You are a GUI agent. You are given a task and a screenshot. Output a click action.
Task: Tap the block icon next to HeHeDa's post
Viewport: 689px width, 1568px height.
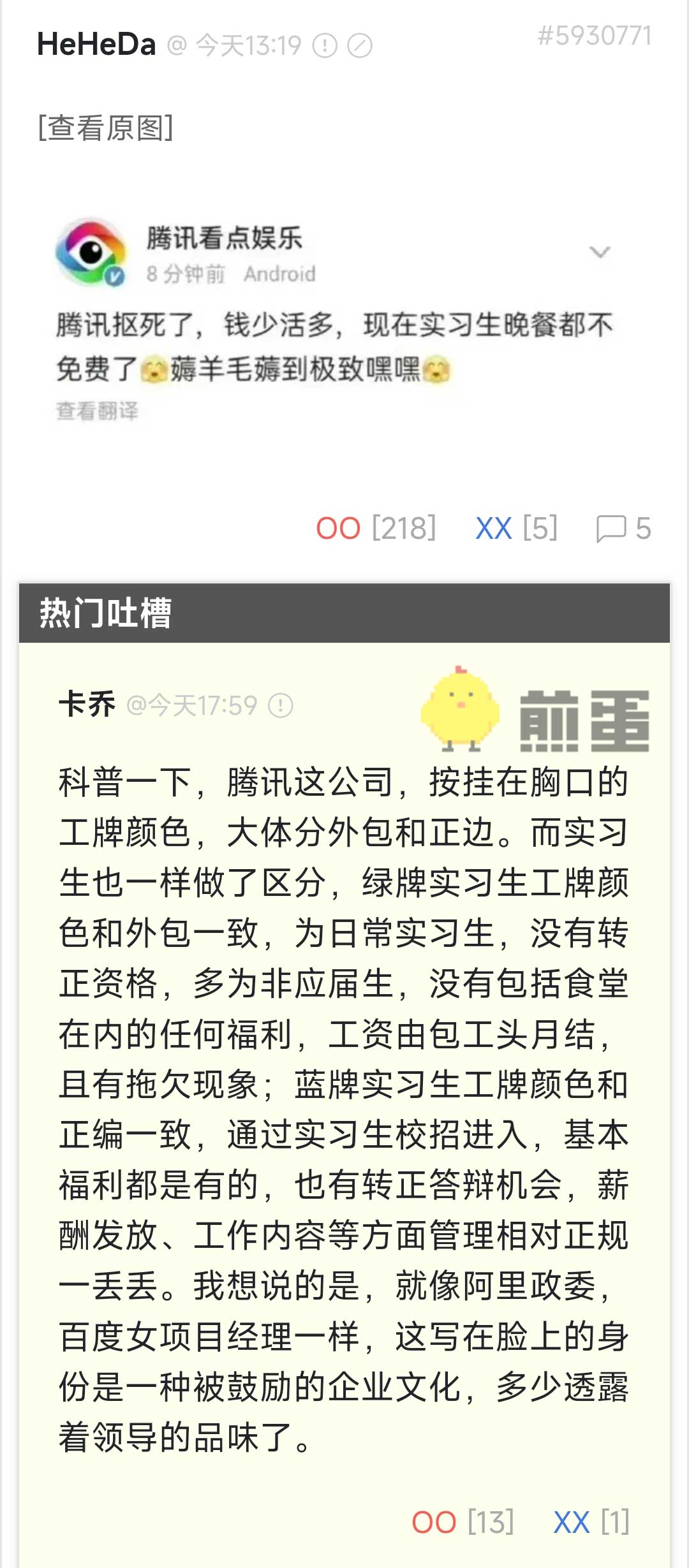point(360,46)
